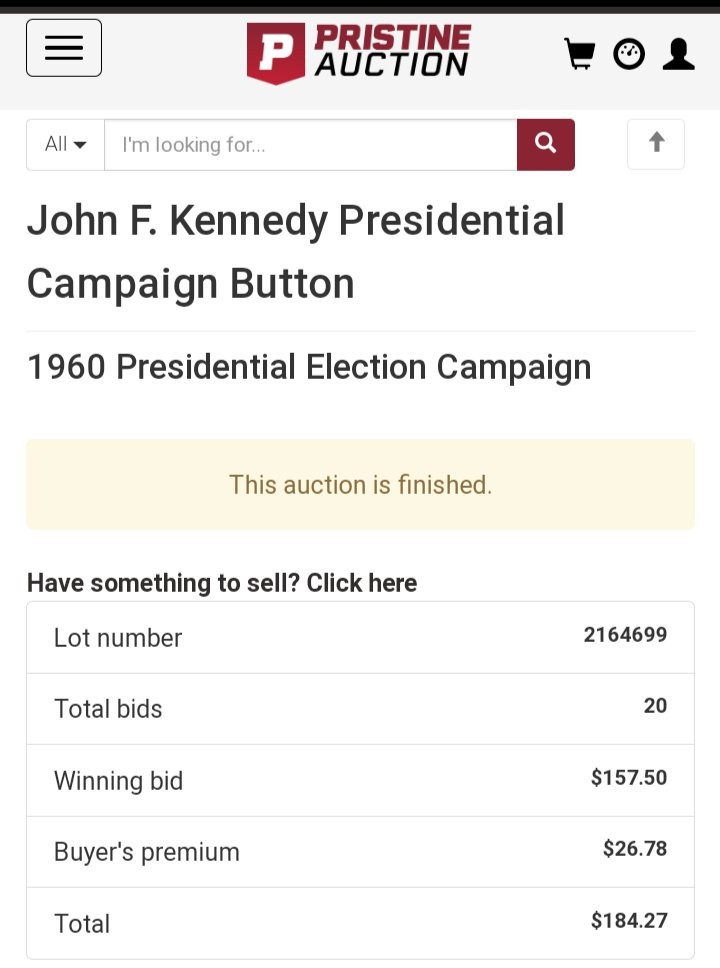Click the Total bids row showing 20
Viewport: 720px width, 968px height.
pos(360,708)
